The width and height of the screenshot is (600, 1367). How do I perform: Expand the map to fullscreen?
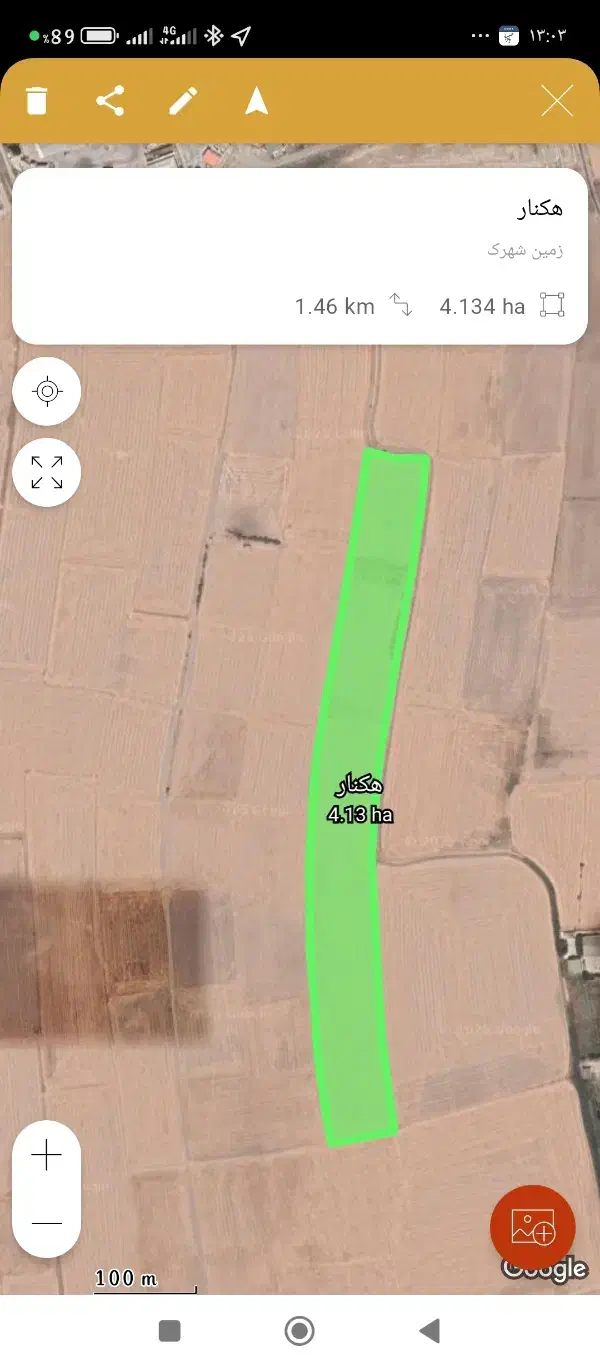[x=47, y=472]
